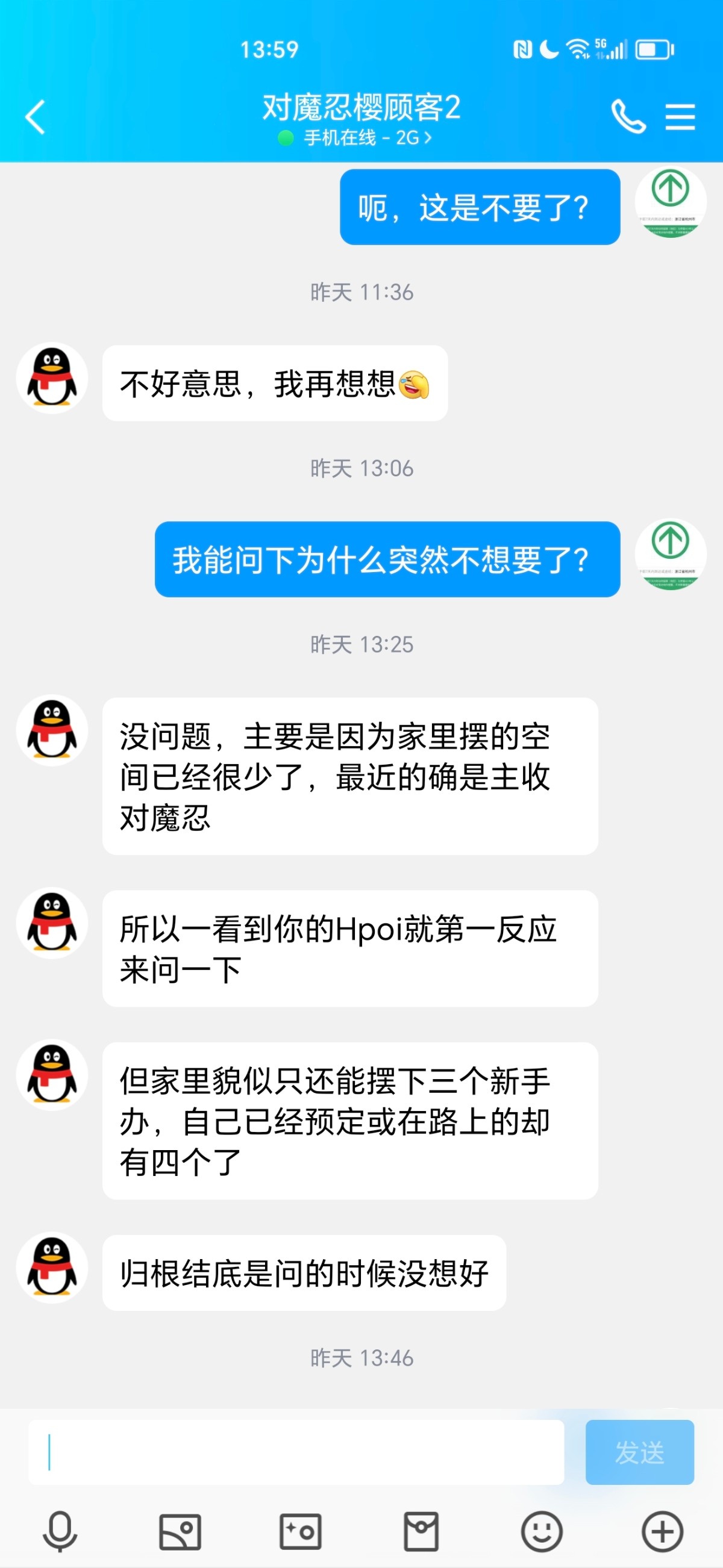Open my avatar beside 呃，这是不要了？
Screen dimensions: 723x1568
[670, 202]
